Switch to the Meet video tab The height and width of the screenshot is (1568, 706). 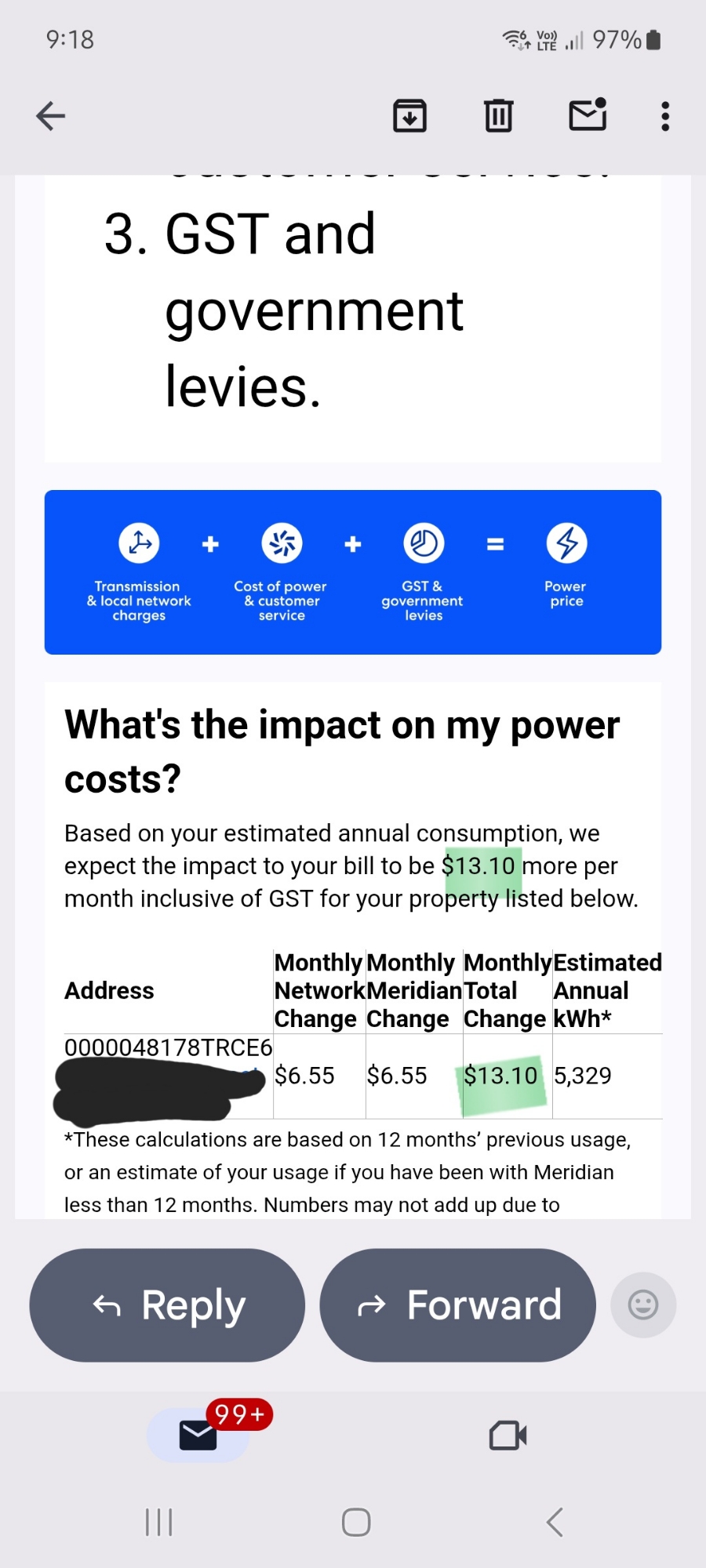[x=508, y=1436]
